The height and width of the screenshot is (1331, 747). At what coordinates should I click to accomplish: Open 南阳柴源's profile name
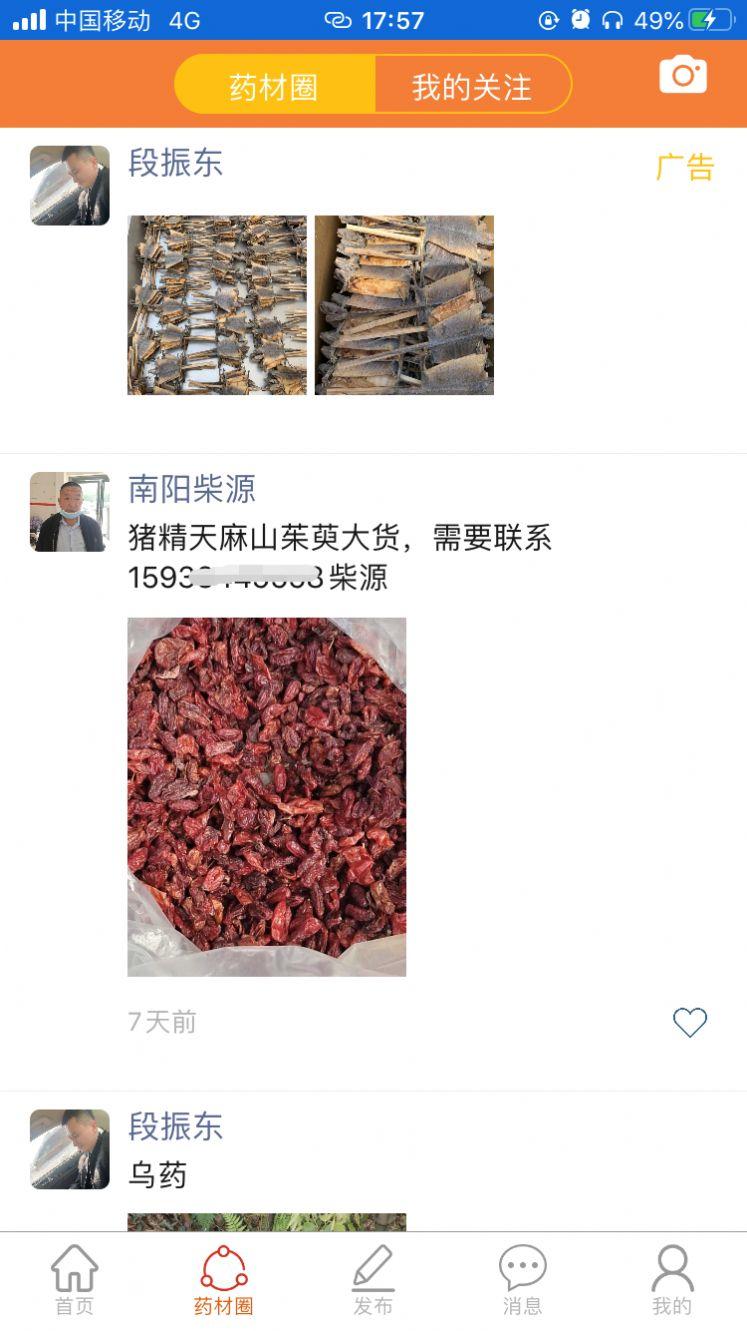192,489
